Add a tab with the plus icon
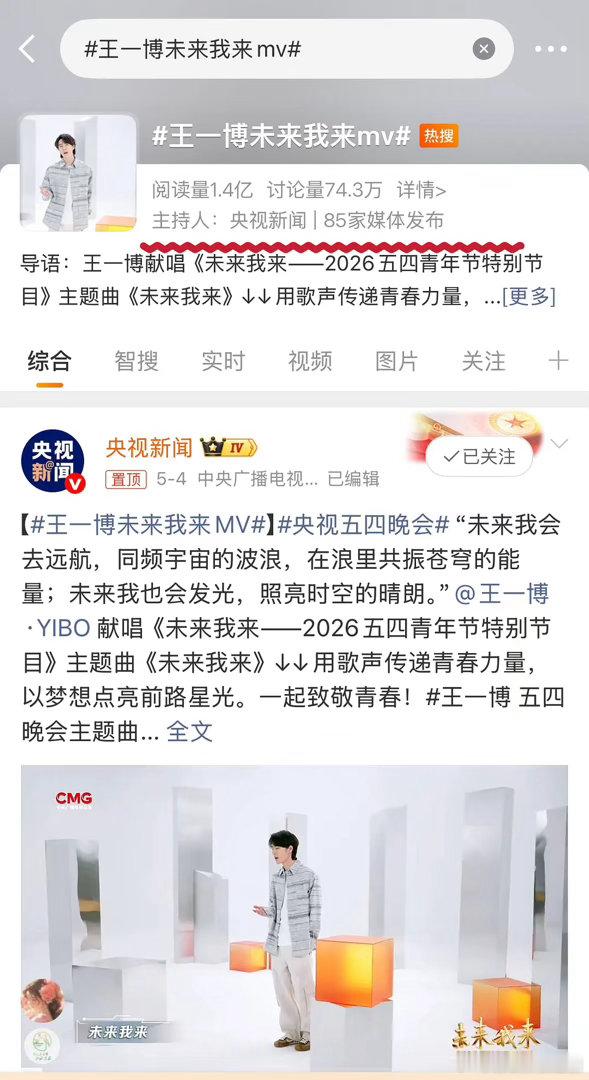 557,361
